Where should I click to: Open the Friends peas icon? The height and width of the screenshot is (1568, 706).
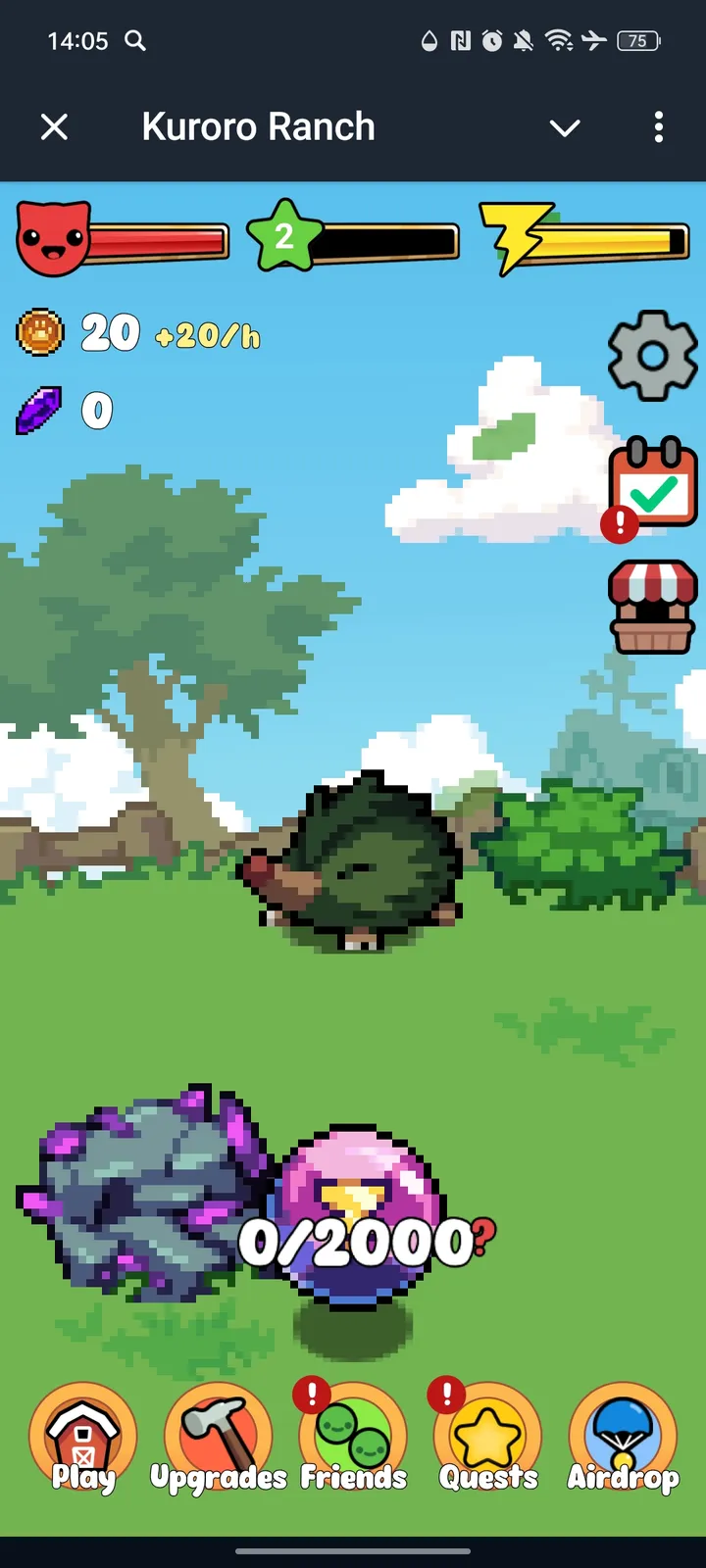click(352, 1434)
